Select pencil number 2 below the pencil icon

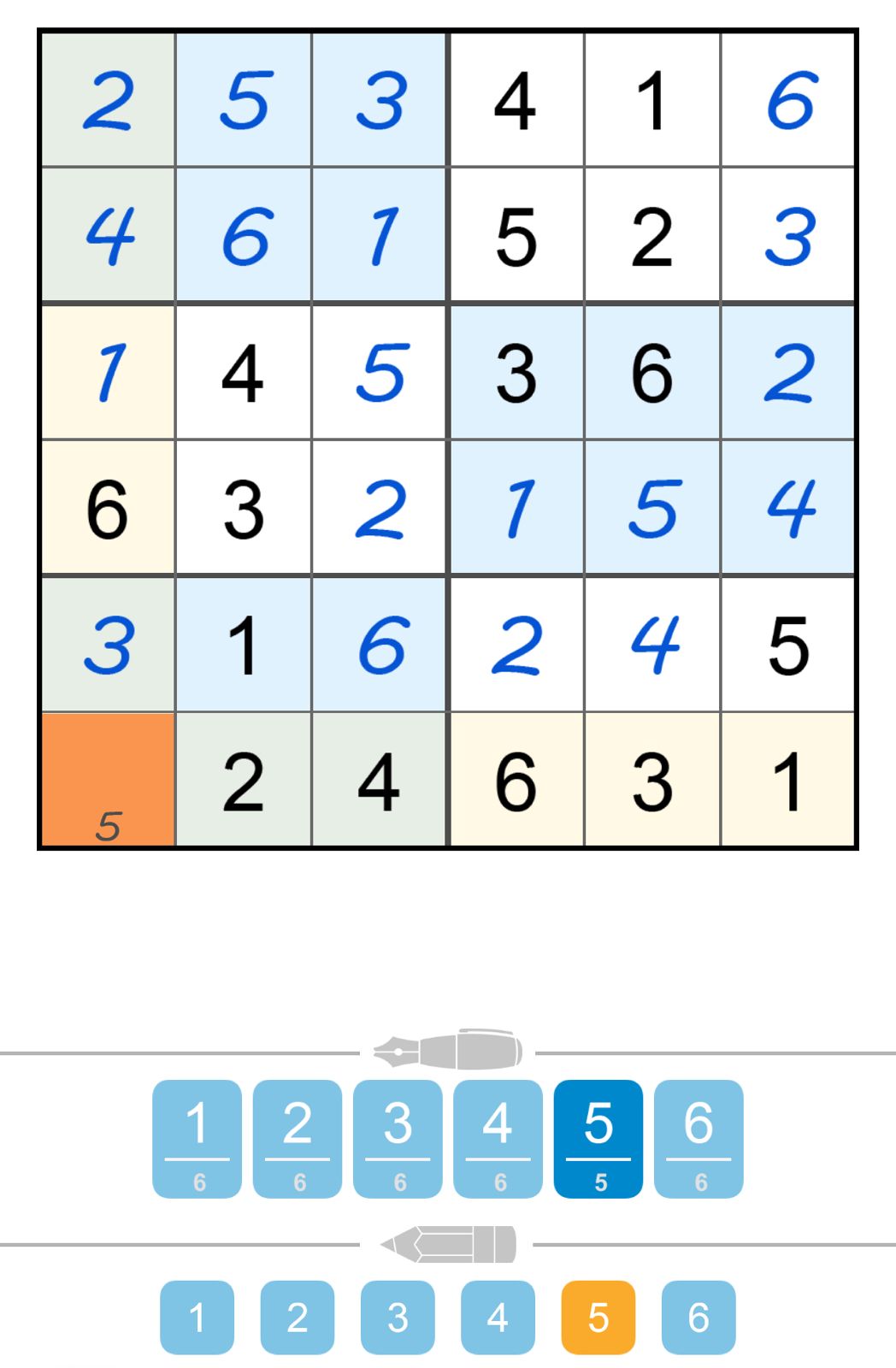(297, 1319)
